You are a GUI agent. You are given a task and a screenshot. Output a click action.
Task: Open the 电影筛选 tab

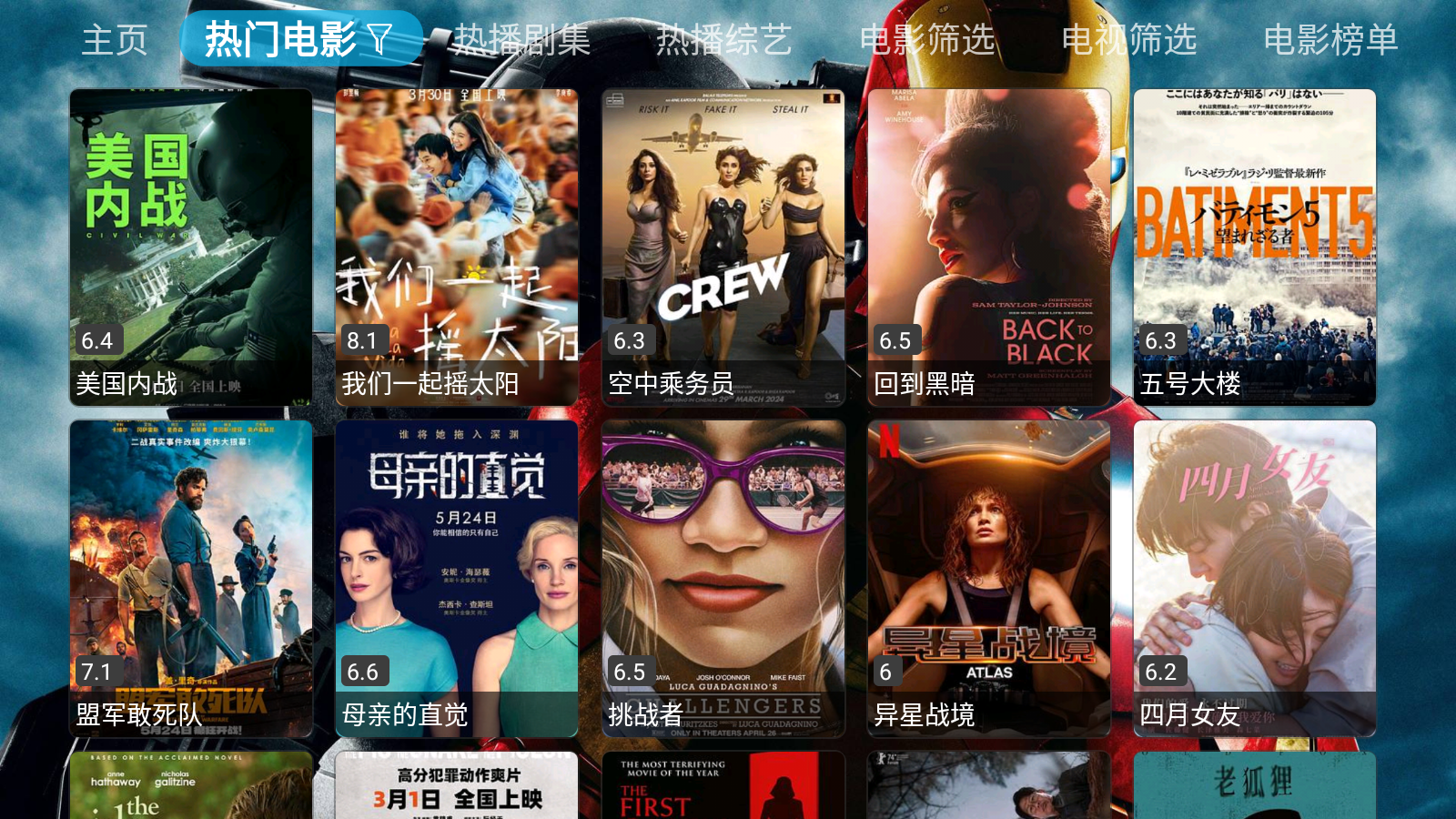[927, 40]
